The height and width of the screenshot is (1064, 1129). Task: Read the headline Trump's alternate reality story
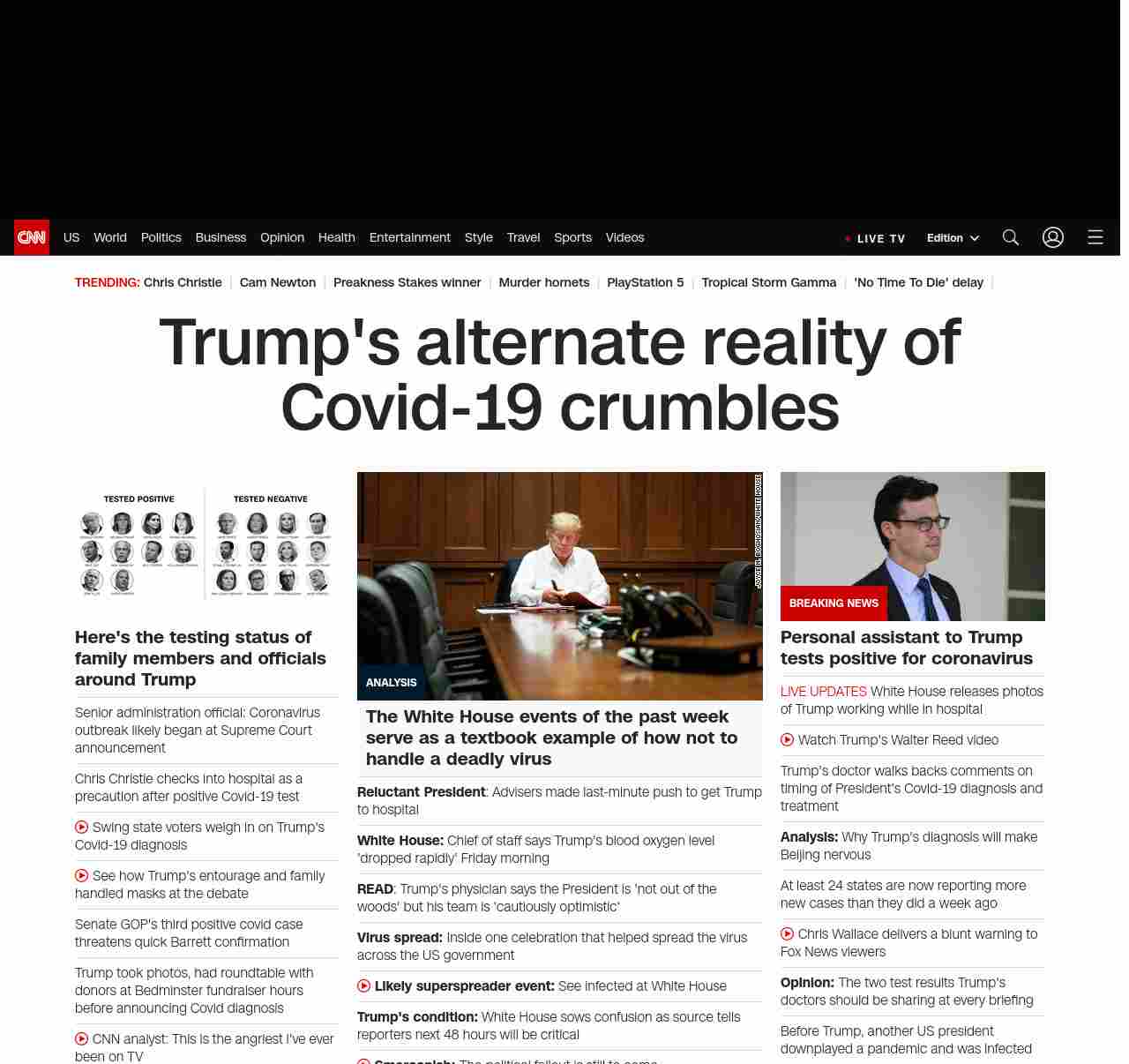(559, 374)
